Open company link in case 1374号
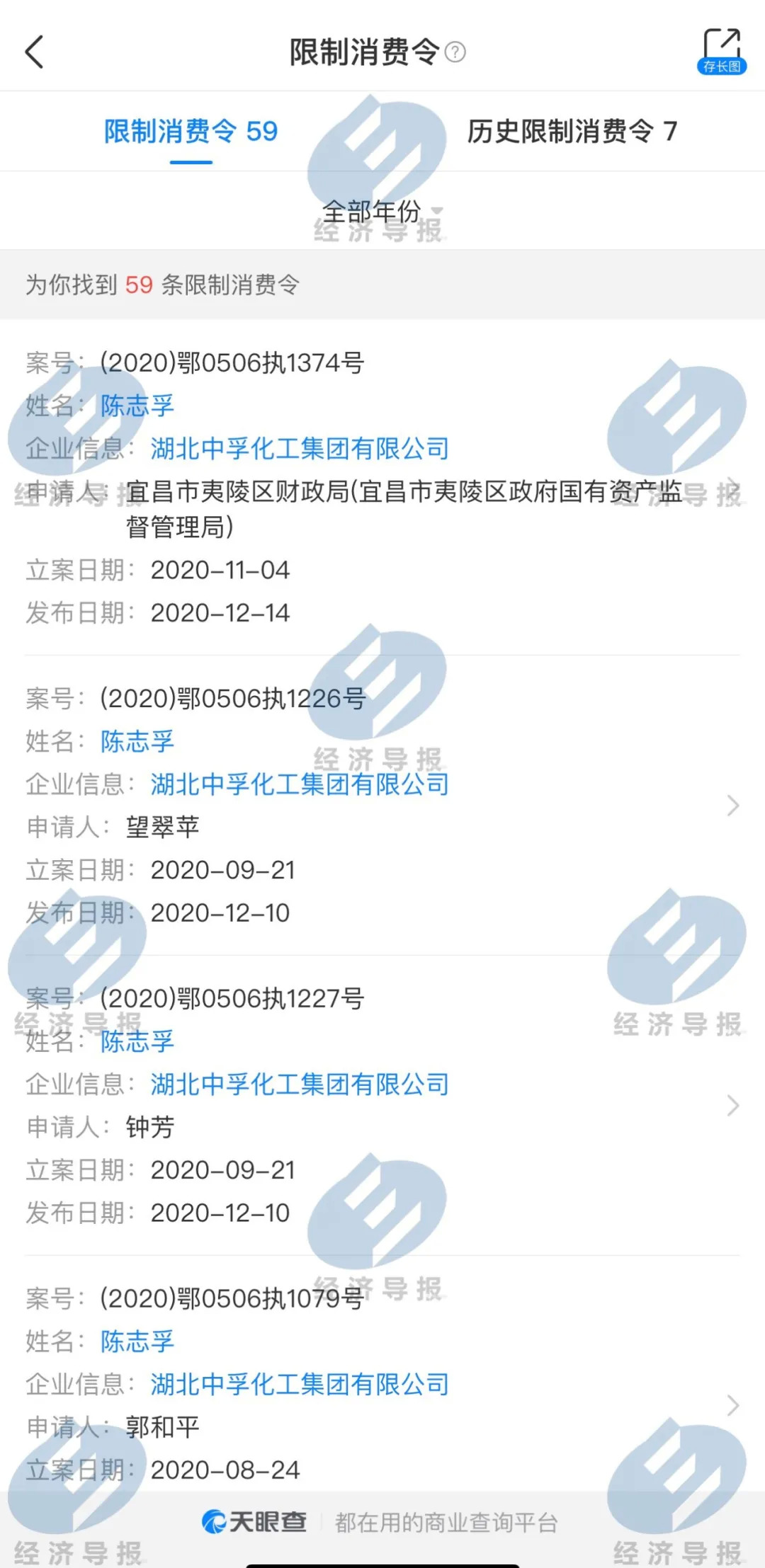Screen dimensions: 765x1568 click(x=300, y=448)
